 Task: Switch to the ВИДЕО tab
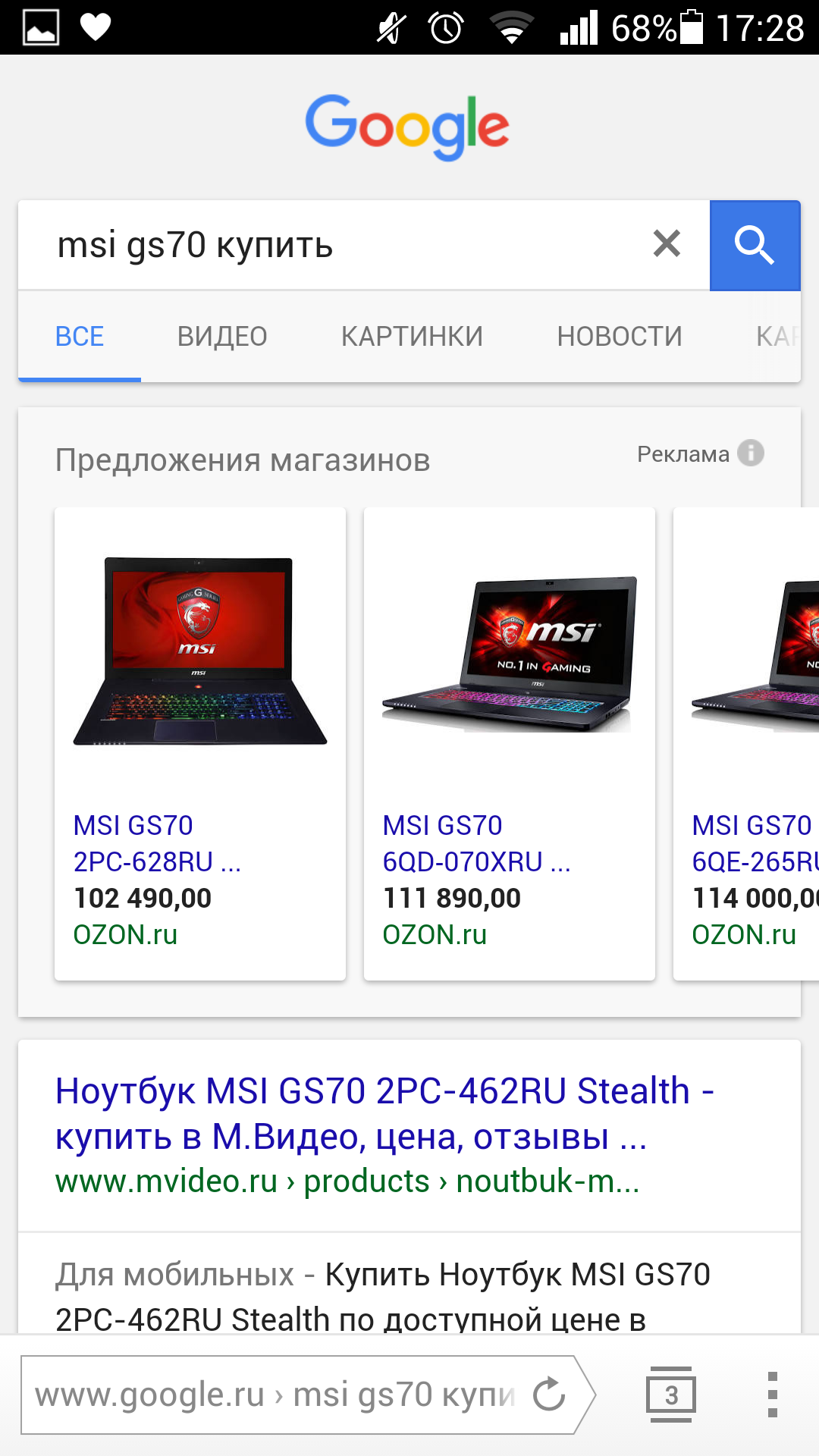(222, 337)
